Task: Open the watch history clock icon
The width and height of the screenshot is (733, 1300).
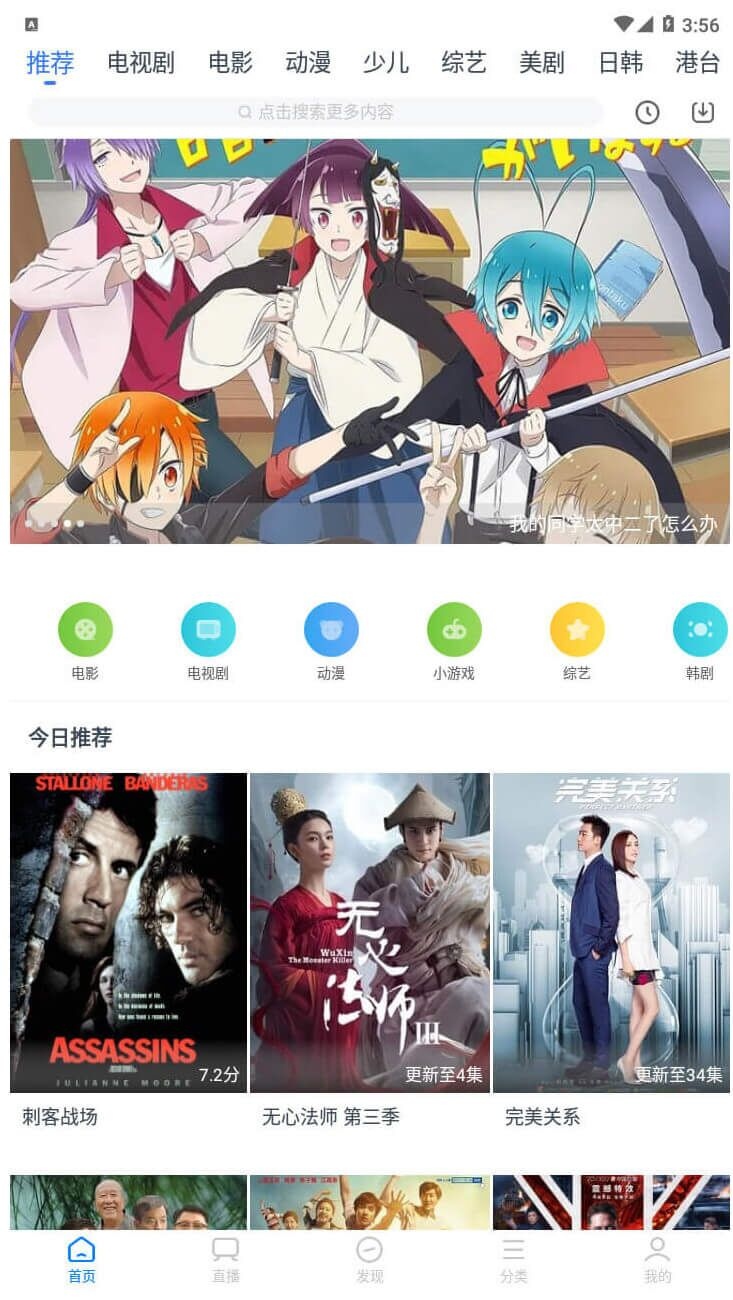Action: click(x=647, y=112)
